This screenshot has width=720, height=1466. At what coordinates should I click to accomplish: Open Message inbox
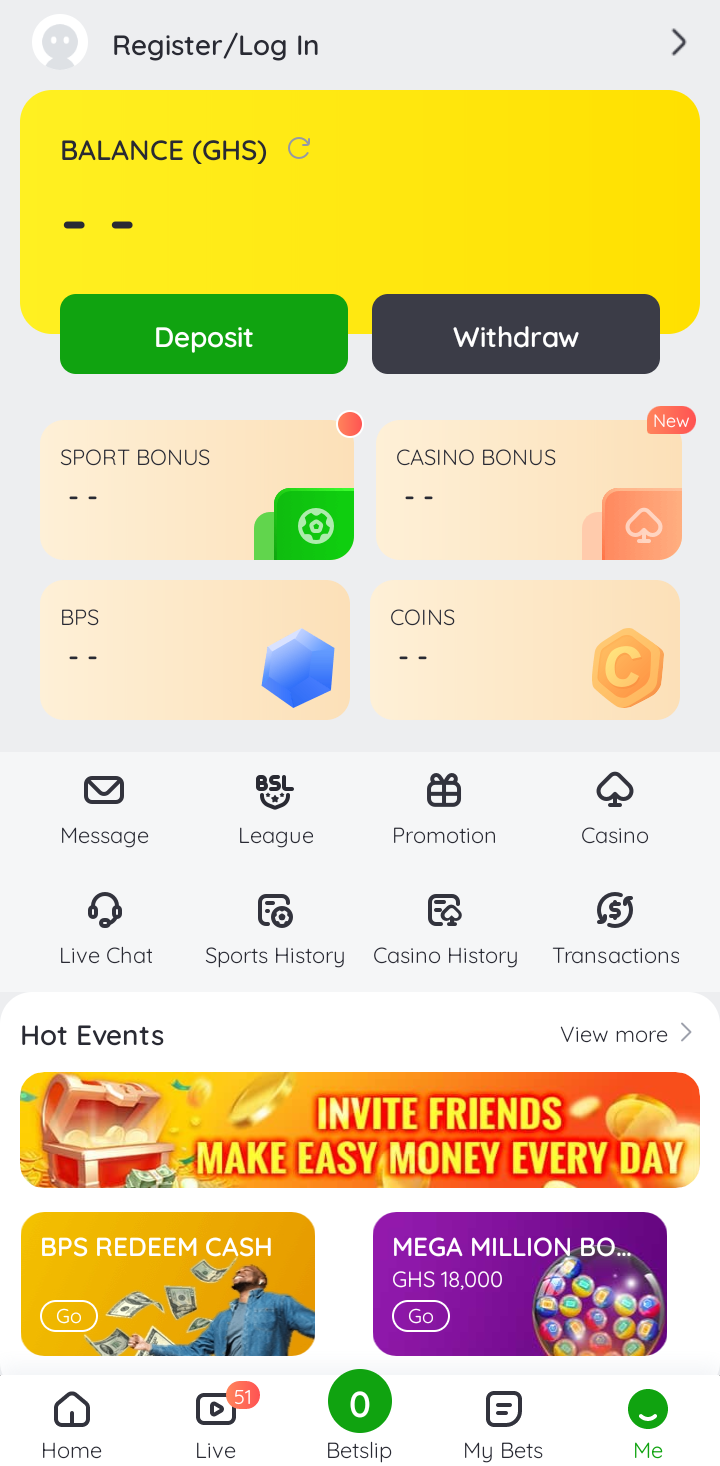pos(104,810)
